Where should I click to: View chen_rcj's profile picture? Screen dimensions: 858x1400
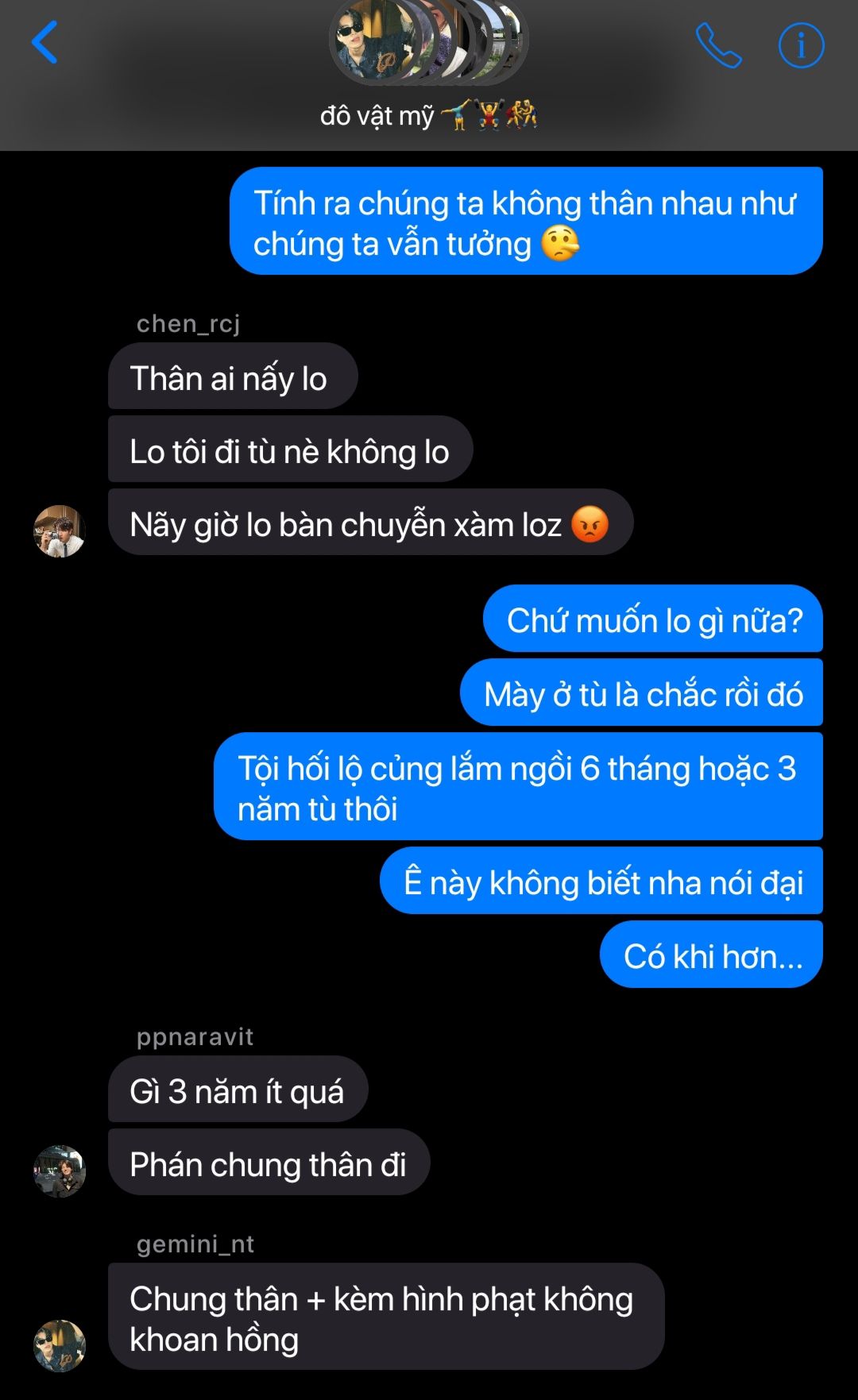60,531
